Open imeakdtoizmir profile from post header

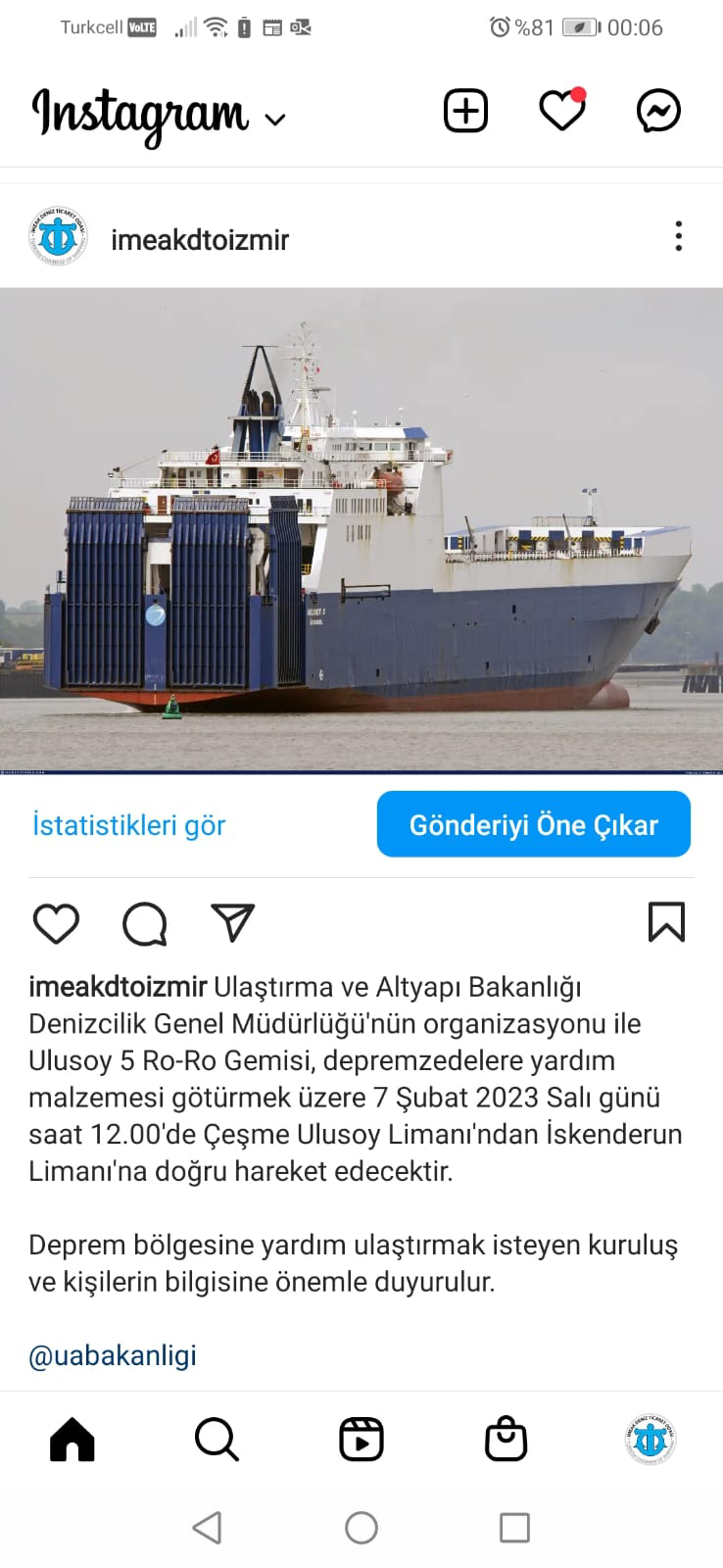pos(199,239)
